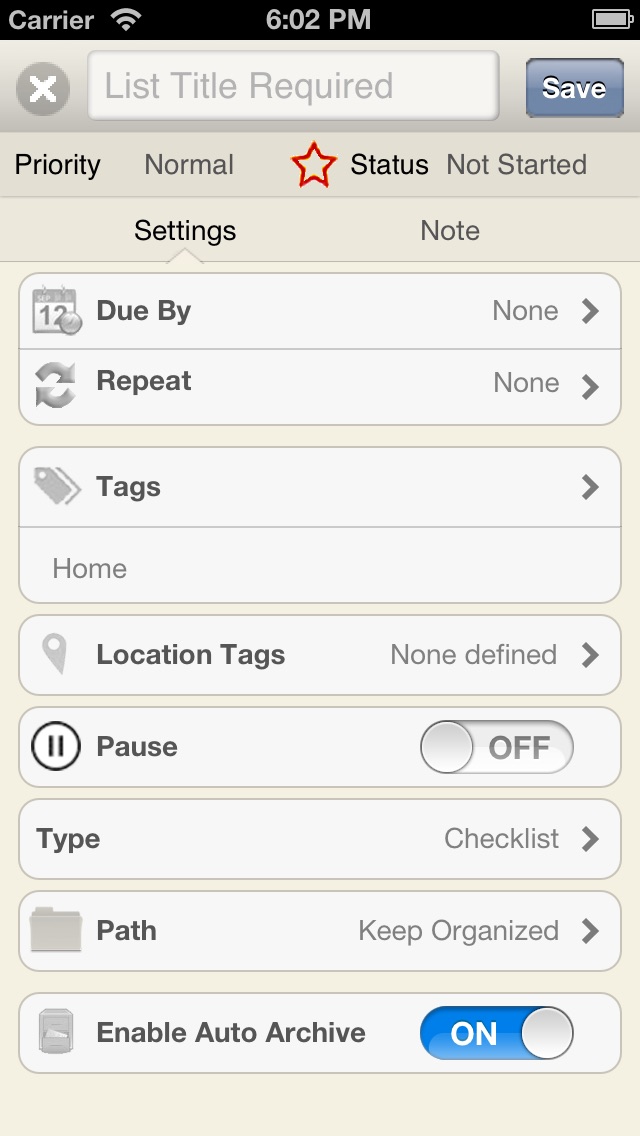Tap the List Title Required field
This screenshot has height=1136, width=640.
[x=294, y=85]
